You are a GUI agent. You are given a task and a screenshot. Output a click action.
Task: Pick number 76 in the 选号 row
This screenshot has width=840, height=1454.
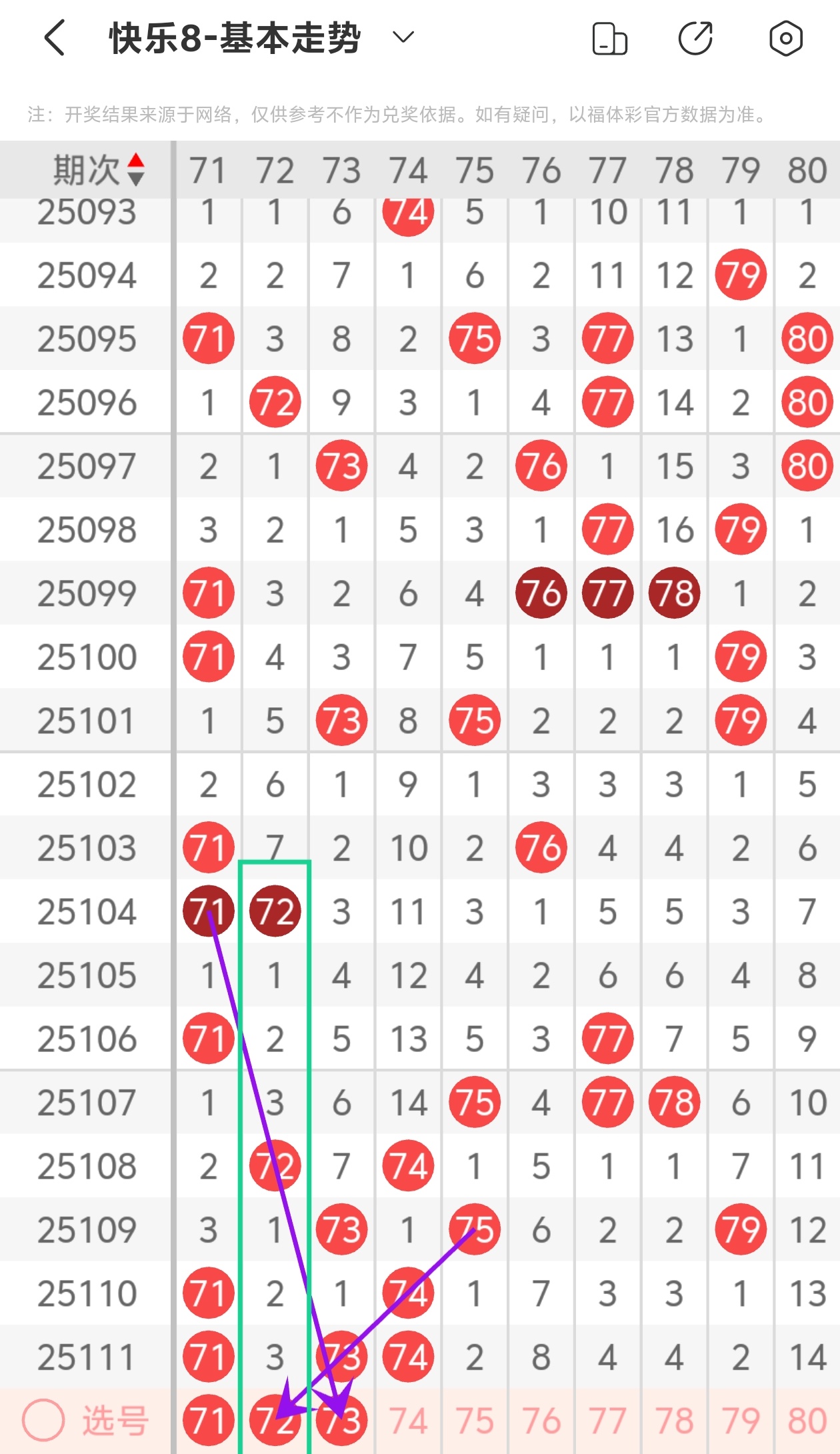541,1420
